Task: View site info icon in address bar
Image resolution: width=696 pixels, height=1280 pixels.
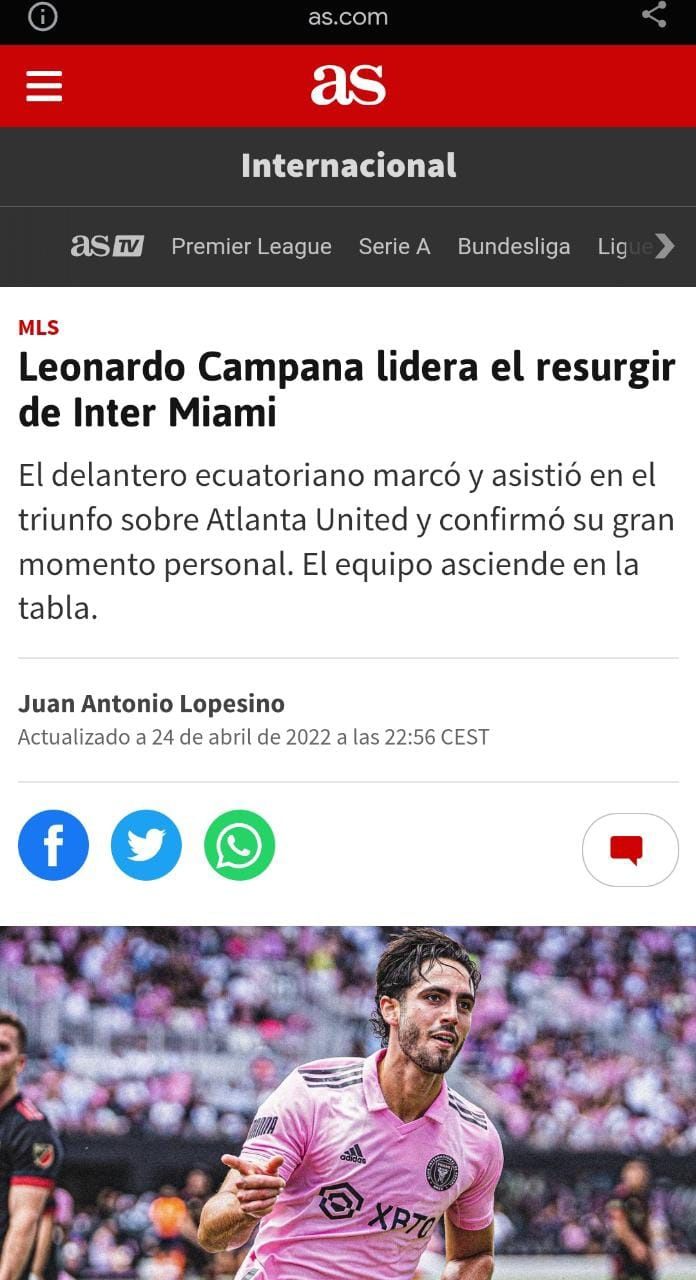Action: (42, 16)
